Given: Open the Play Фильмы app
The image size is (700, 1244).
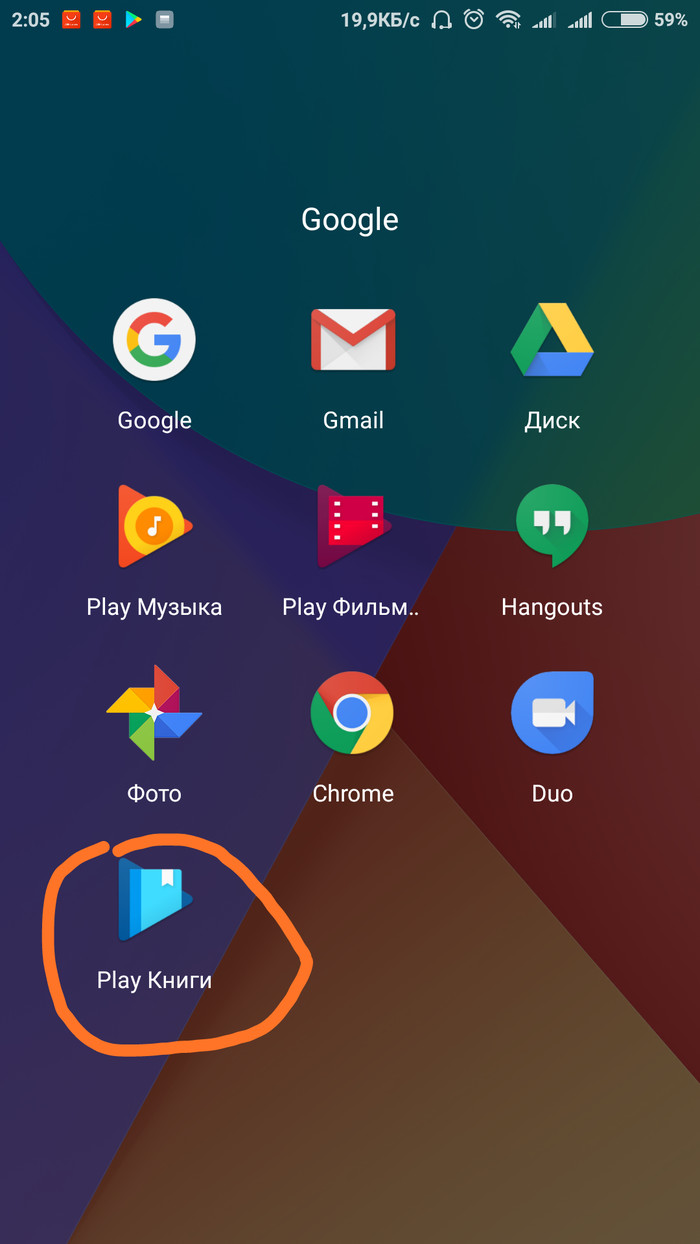Looking at the screenshot, I should [351, 526].
